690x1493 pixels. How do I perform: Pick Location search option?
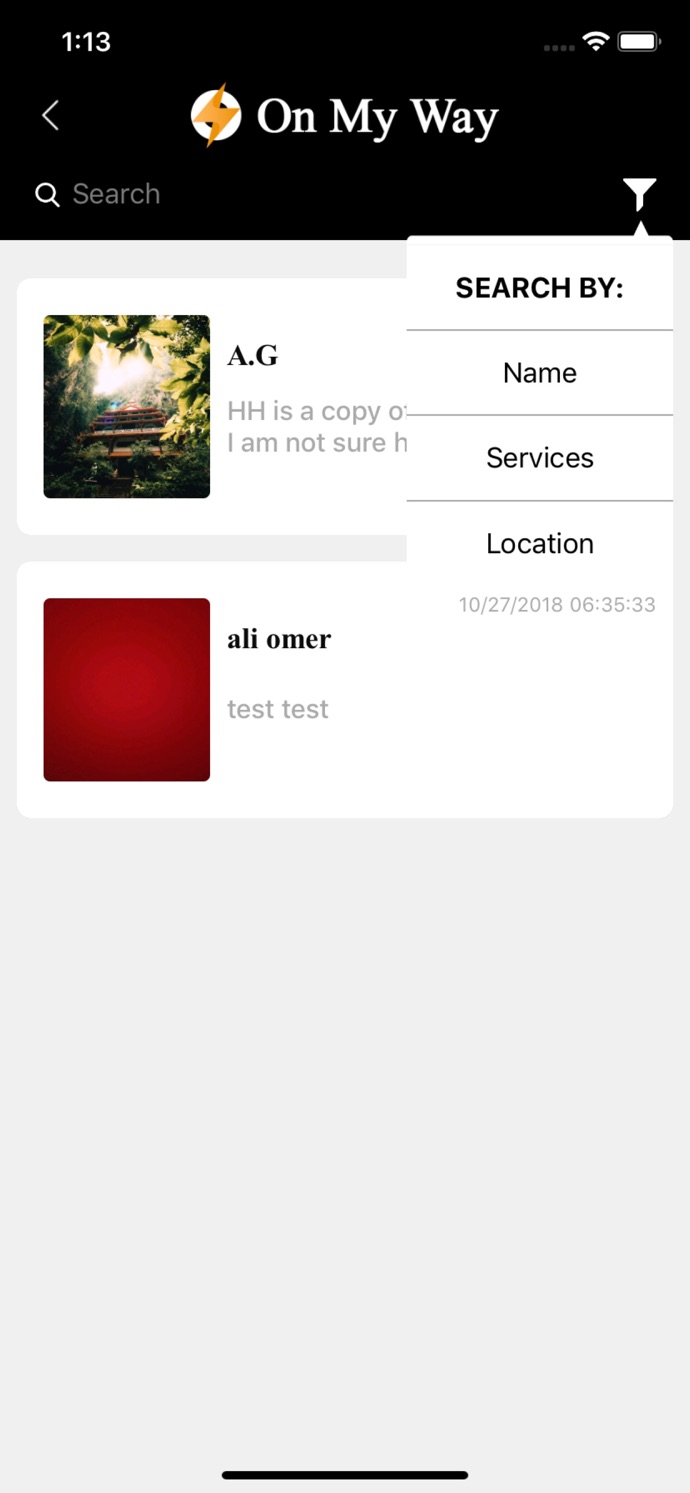coord(539,543)
